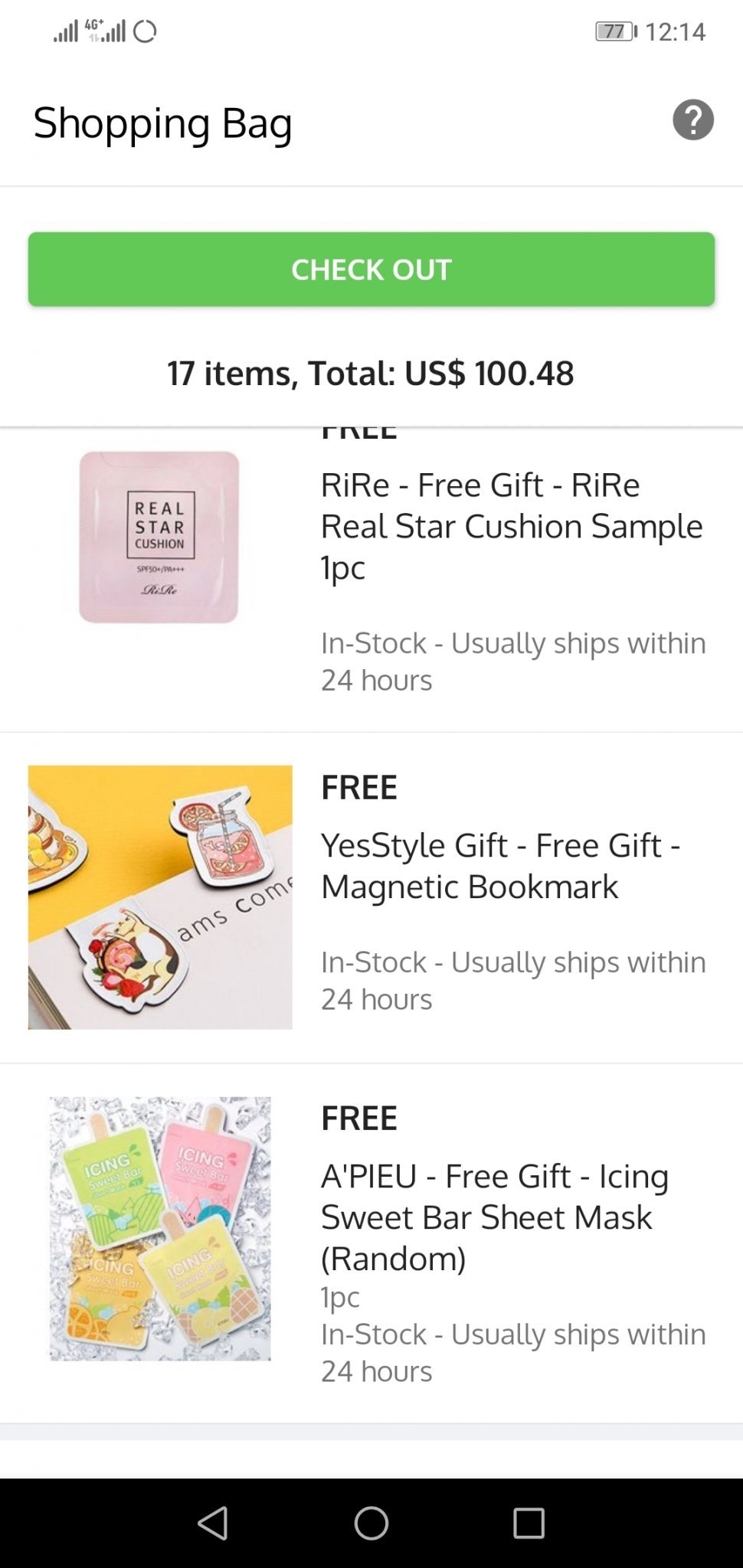Return to the phone's home screen

pyautogui.click(x=371, y=1523)
